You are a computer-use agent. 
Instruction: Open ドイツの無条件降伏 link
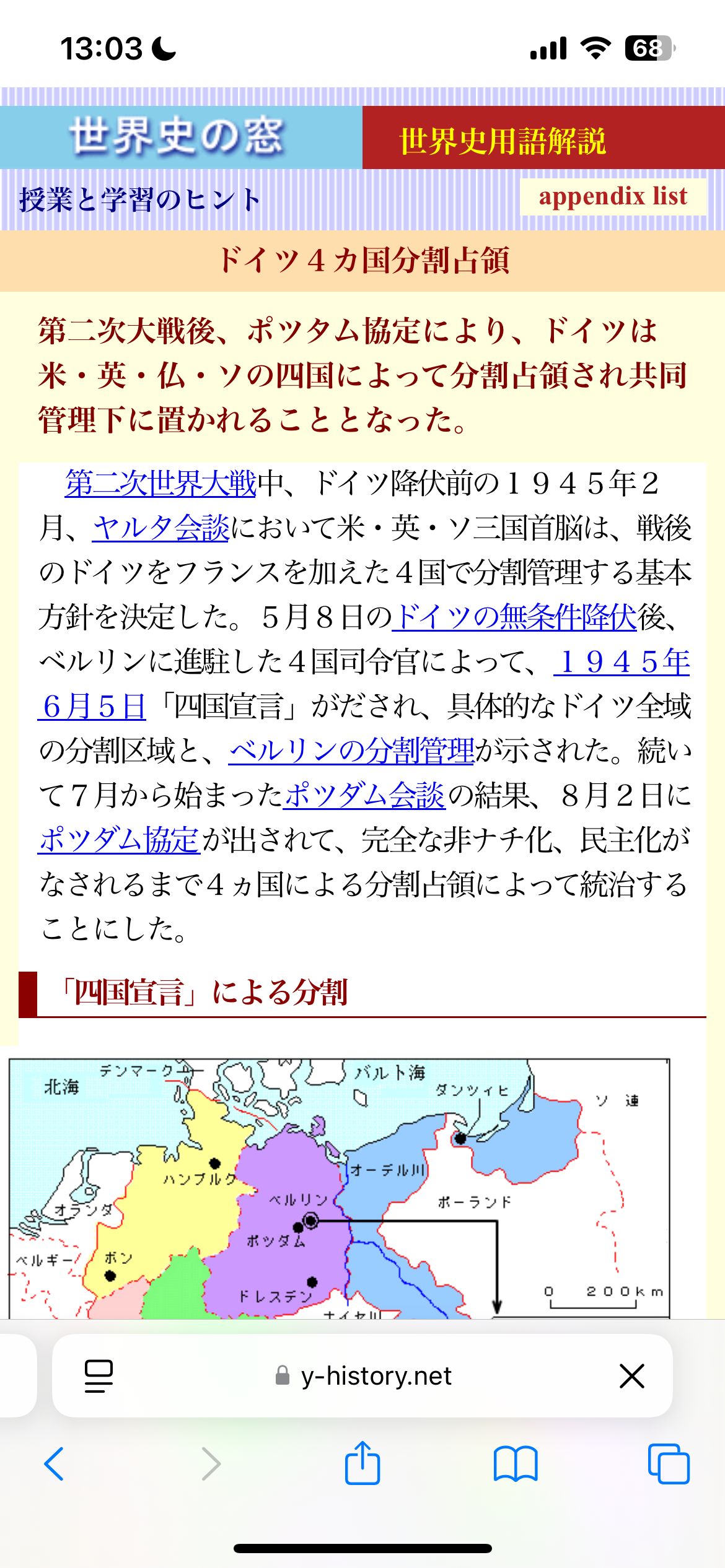[x=515, y=617]
